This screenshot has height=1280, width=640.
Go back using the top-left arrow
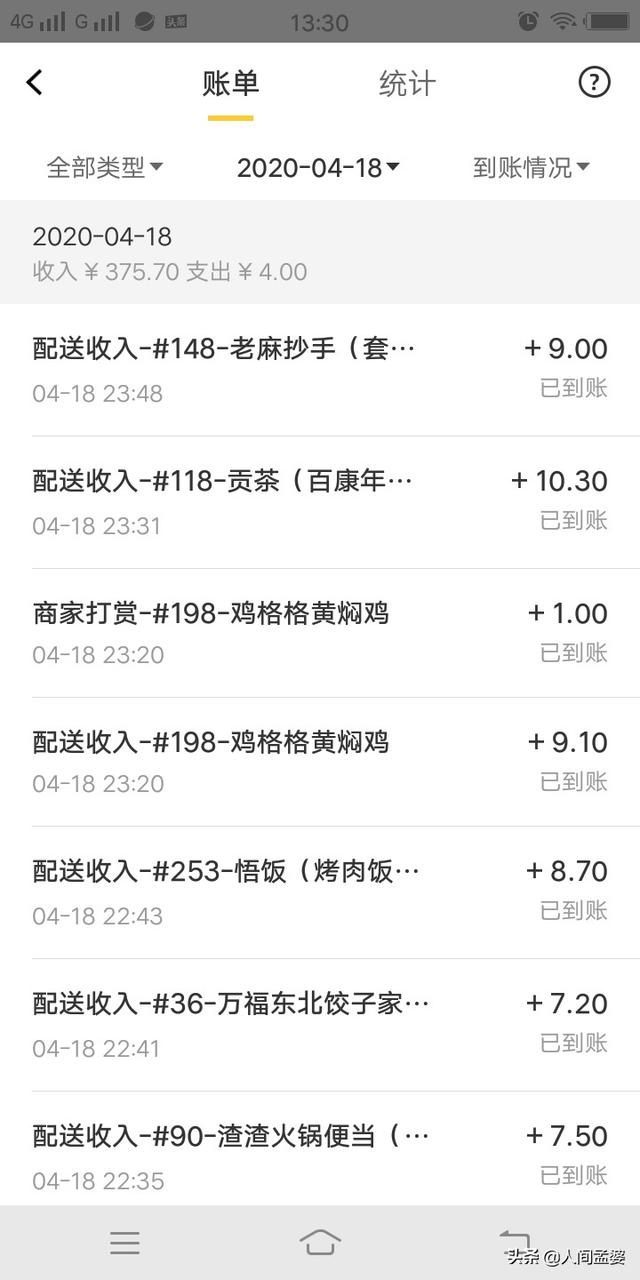(35, 83)
